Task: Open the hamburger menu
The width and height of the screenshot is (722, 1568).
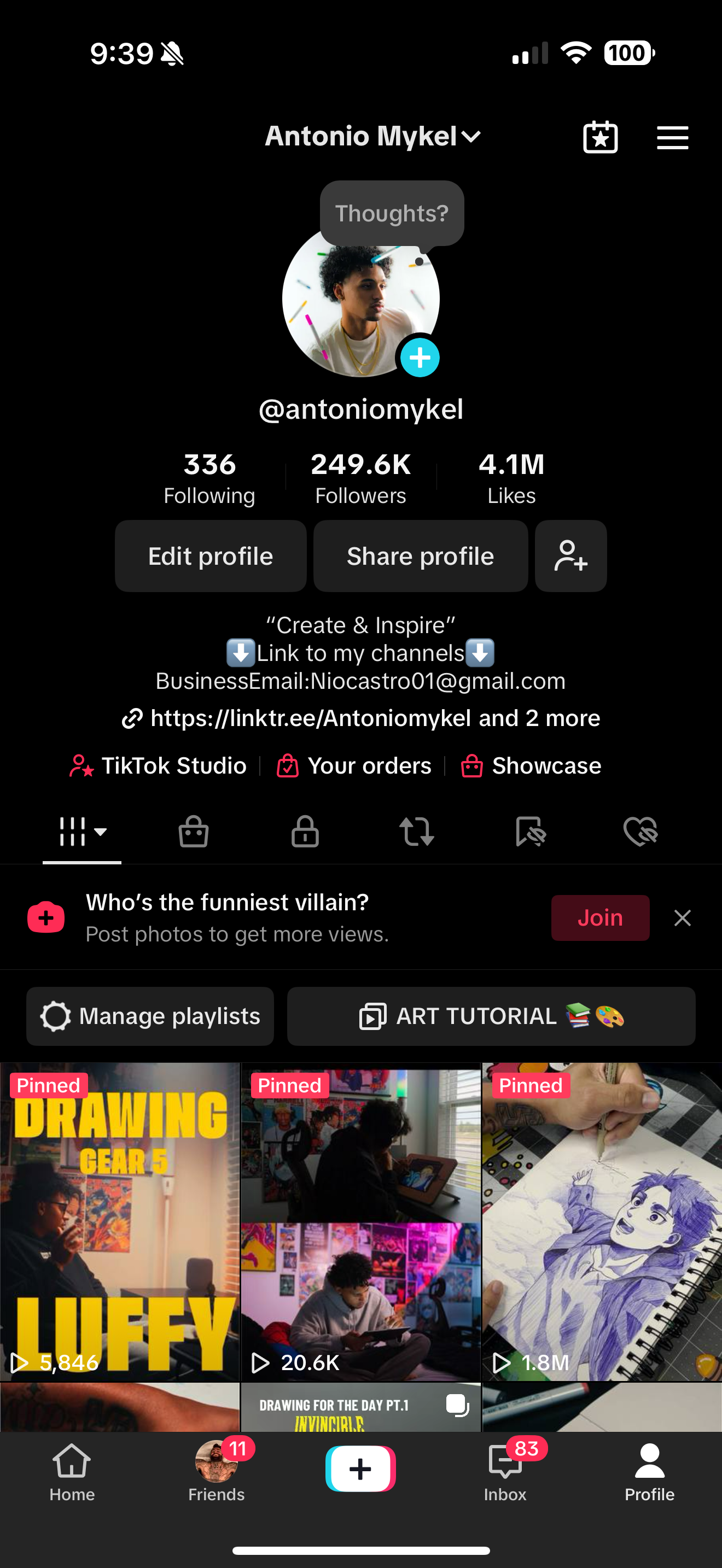Action: 672,138
